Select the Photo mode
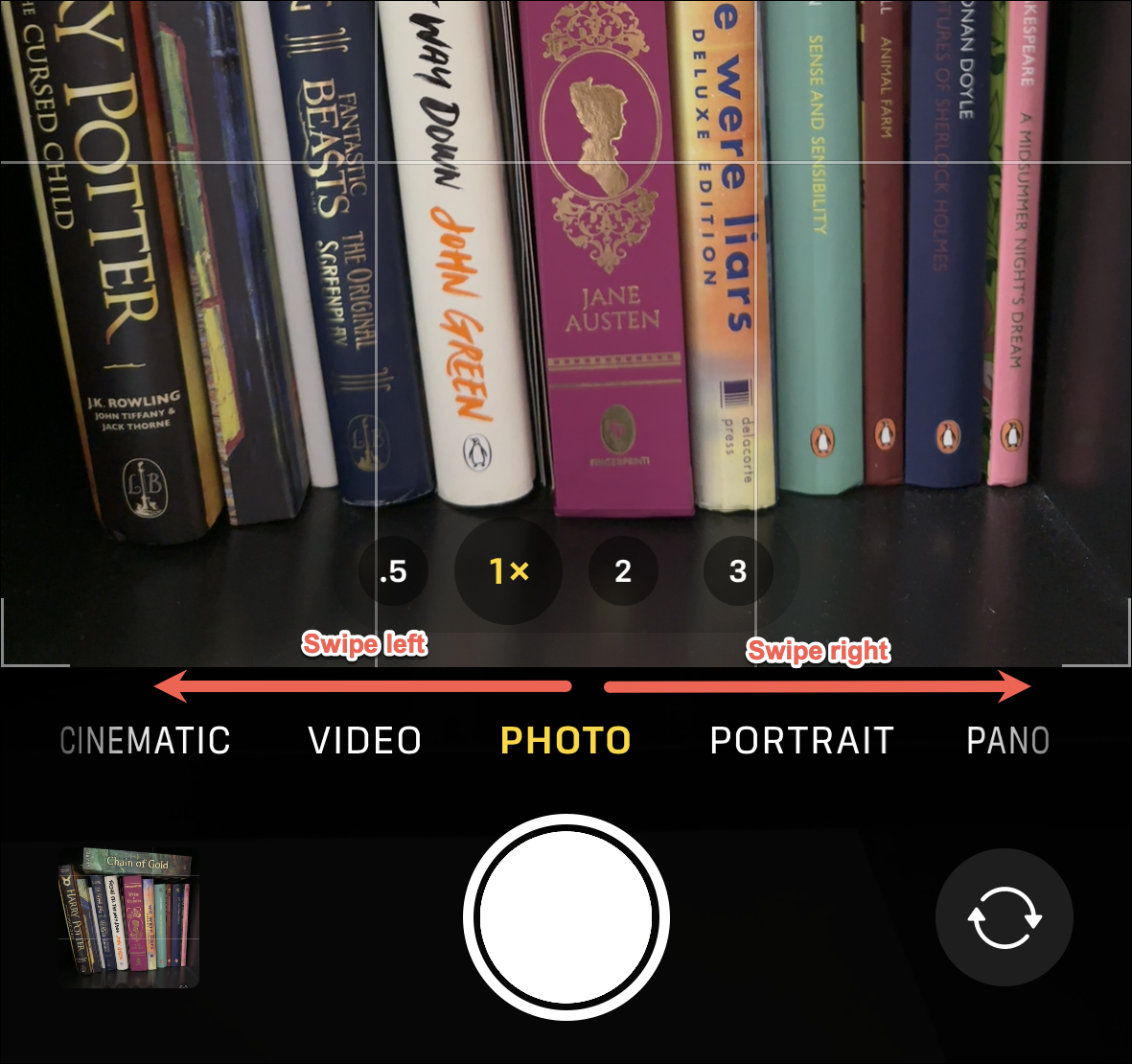This screenshot has width=1132, height=1064. click(x=566, y=741)
